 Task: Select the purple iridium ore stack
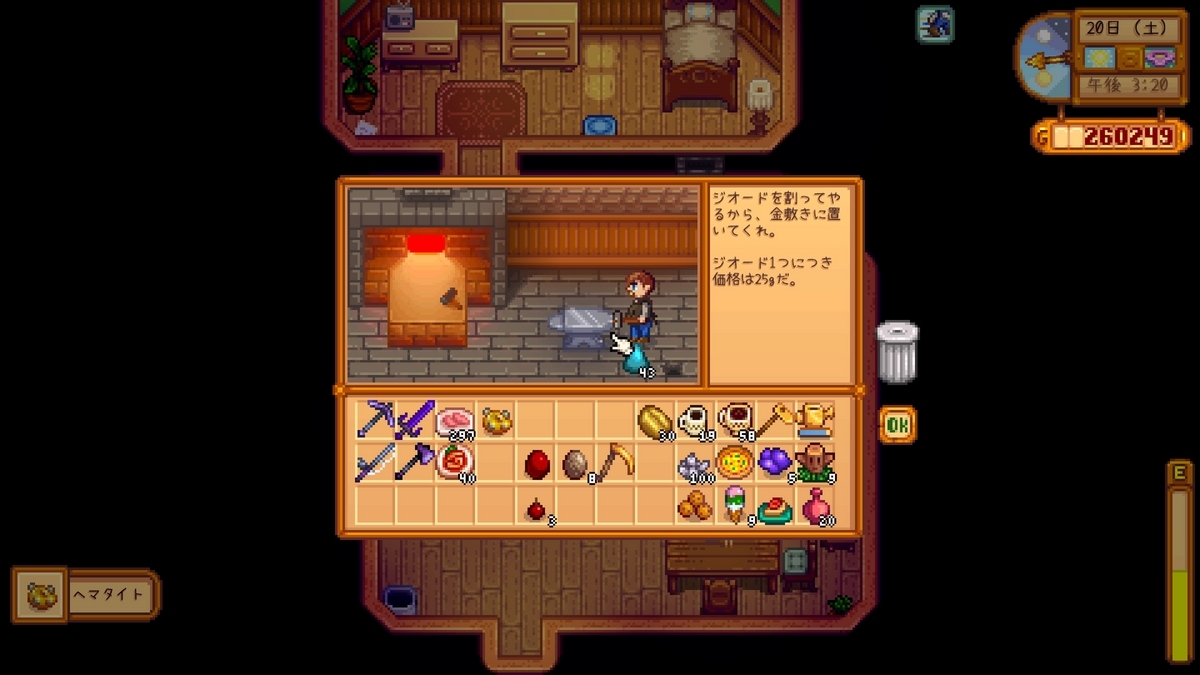(x=775, y=462)
